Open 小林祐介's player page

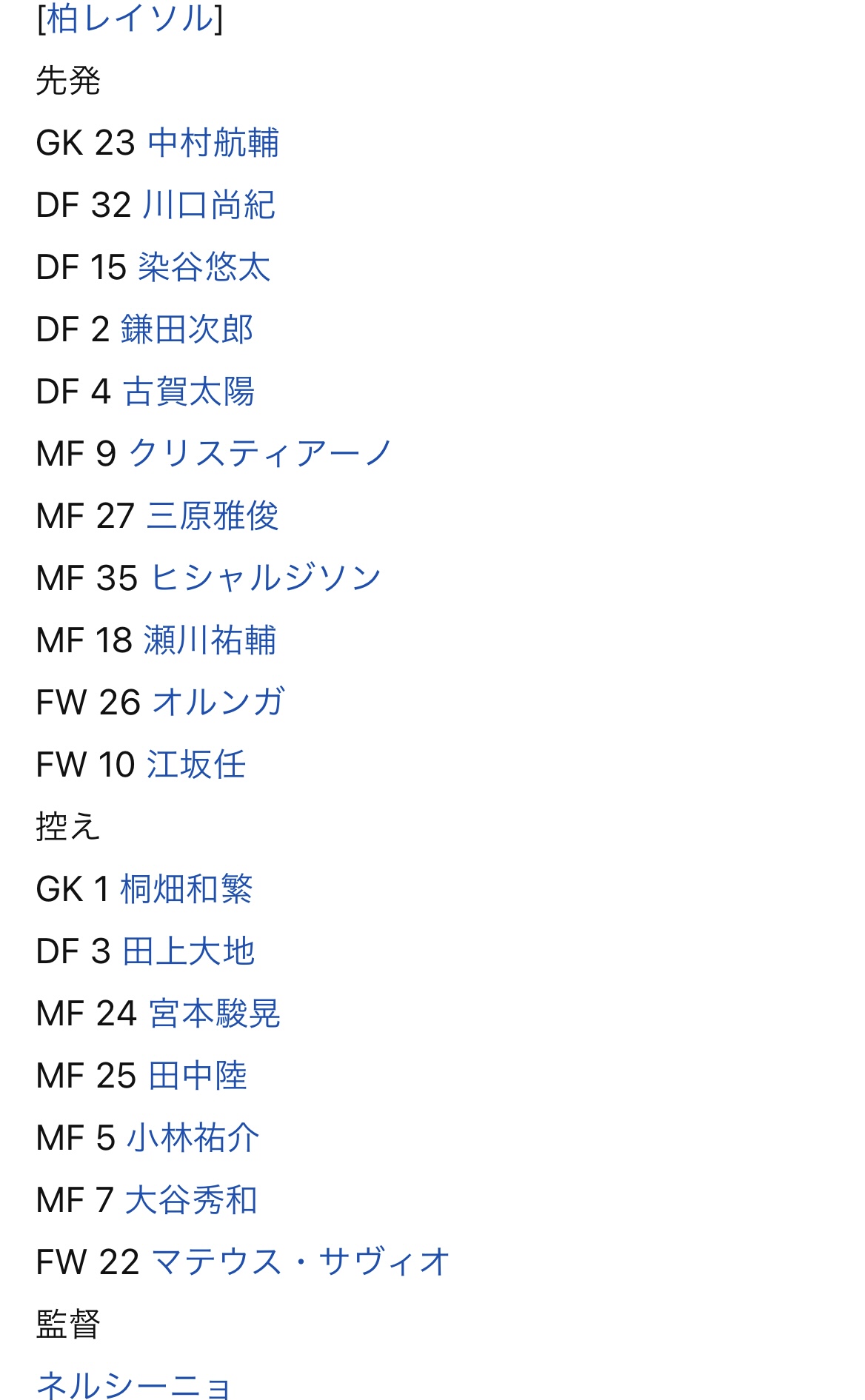pos(193,1138)
